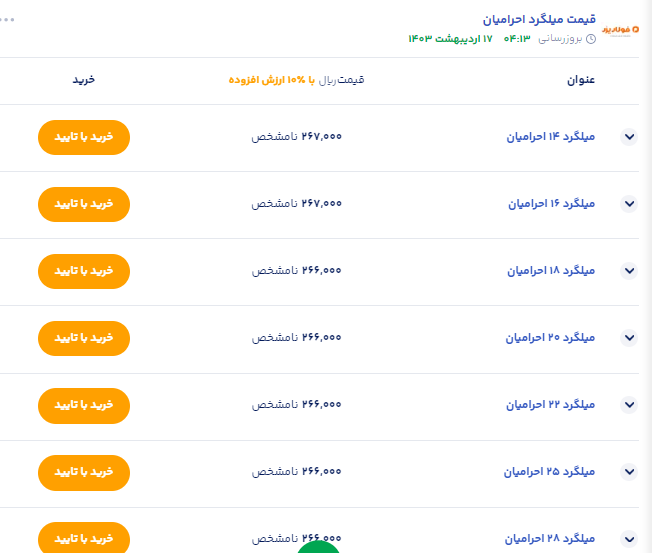The height and width of the screenshot is (553, 652).
Task: Expand the میلگرد ۱۶ احرامیان row chevron
Action: [629, 204]
